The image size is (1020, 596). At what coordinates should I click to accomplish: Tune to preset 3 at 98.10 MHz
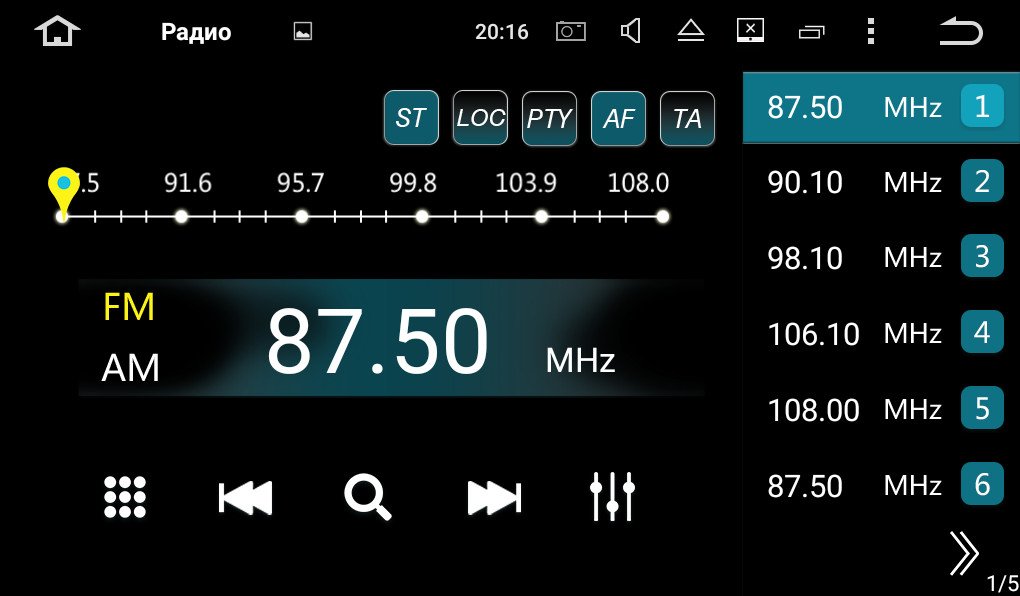point(881,257)
